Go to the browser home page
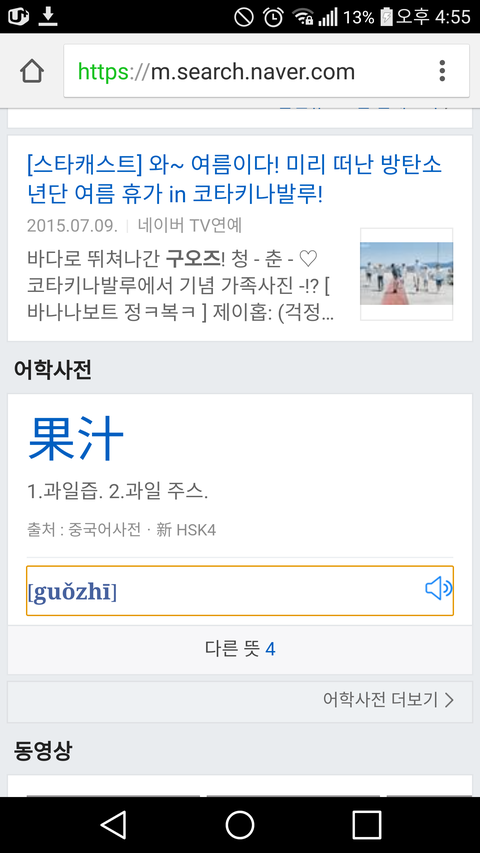The image size is (480, 853). (x=32, y=71)
